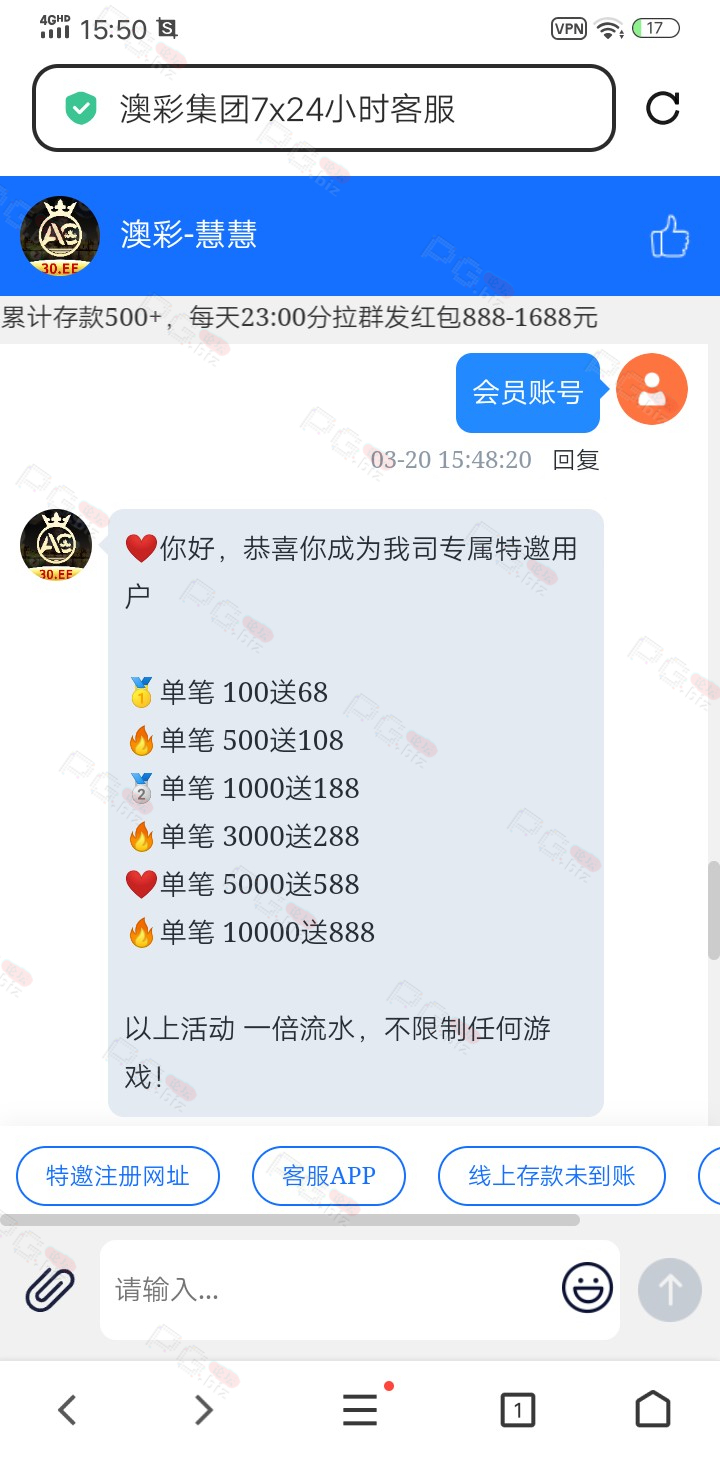Send the message with the arrow button
The height and width of the screenshot is (1460, 720).
point(670,1290)
